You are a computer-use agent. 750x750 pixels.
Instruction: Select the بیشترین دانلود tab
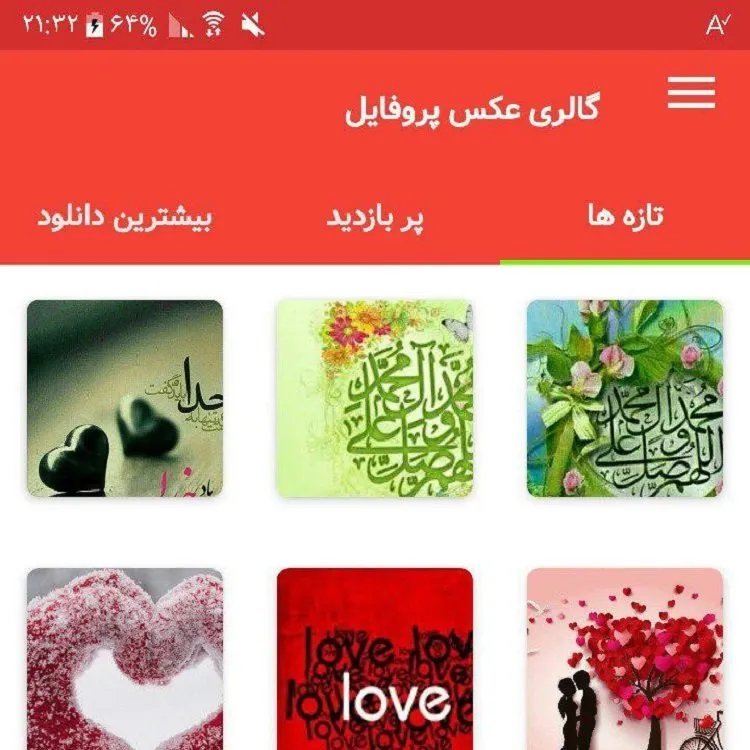click(x=125, y=217)
